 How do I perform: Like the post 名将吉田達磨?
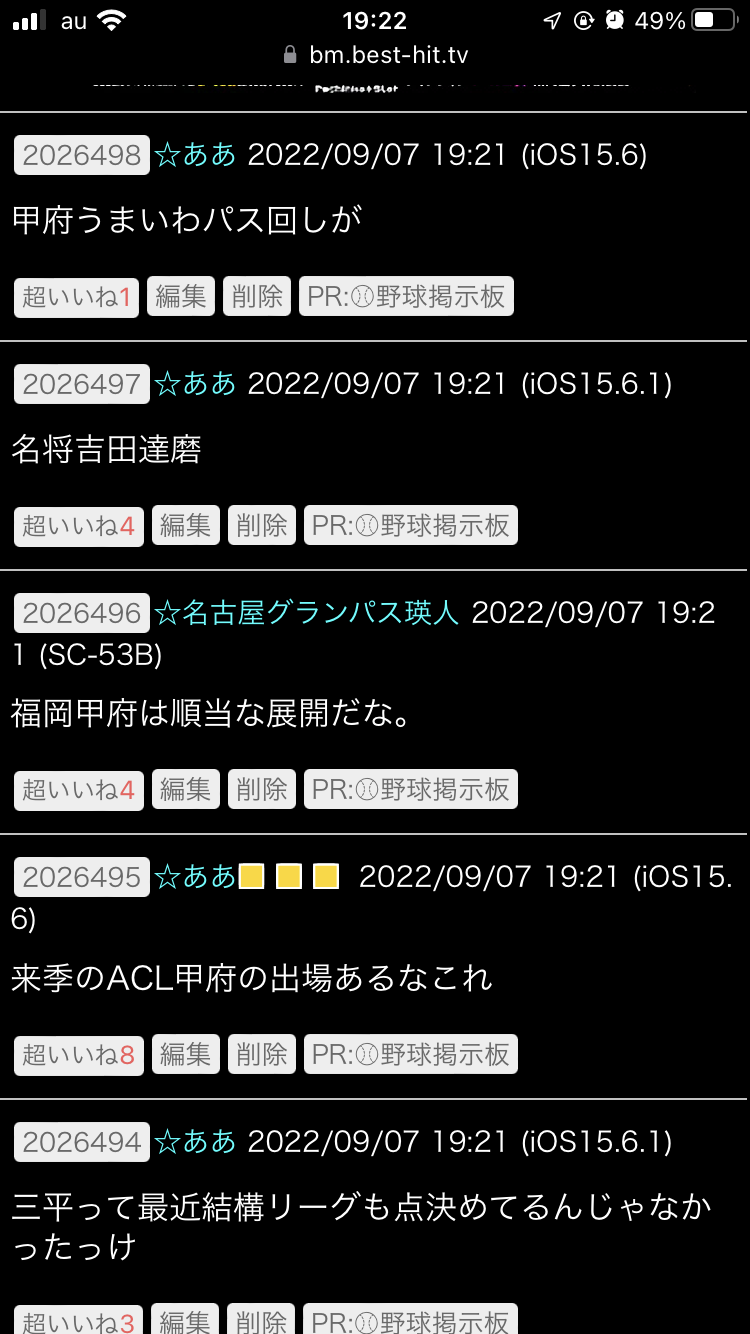(x=79, y=525)
